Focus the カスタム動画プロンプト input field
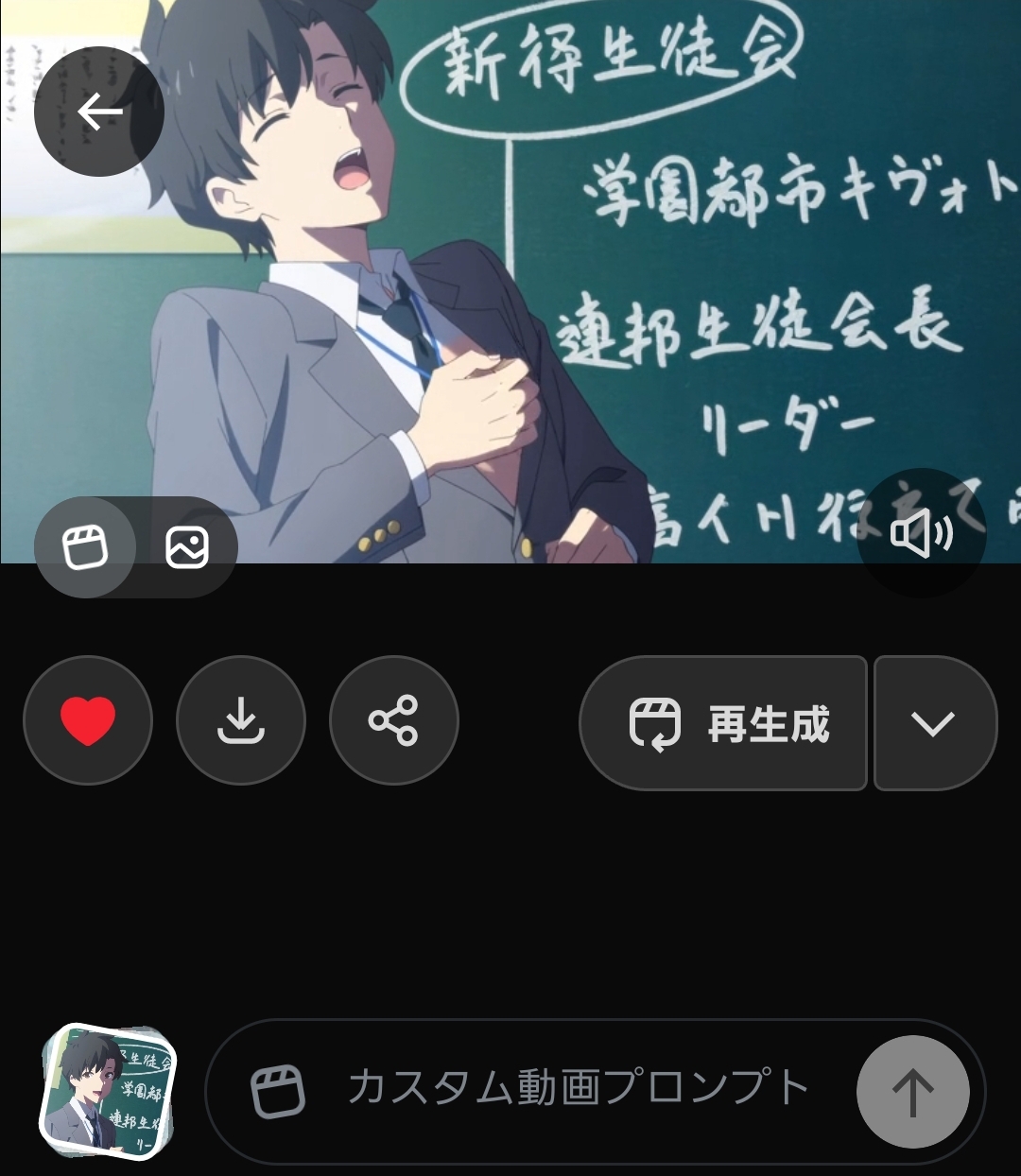The image size is (1021, 1176). point(577,1089)
